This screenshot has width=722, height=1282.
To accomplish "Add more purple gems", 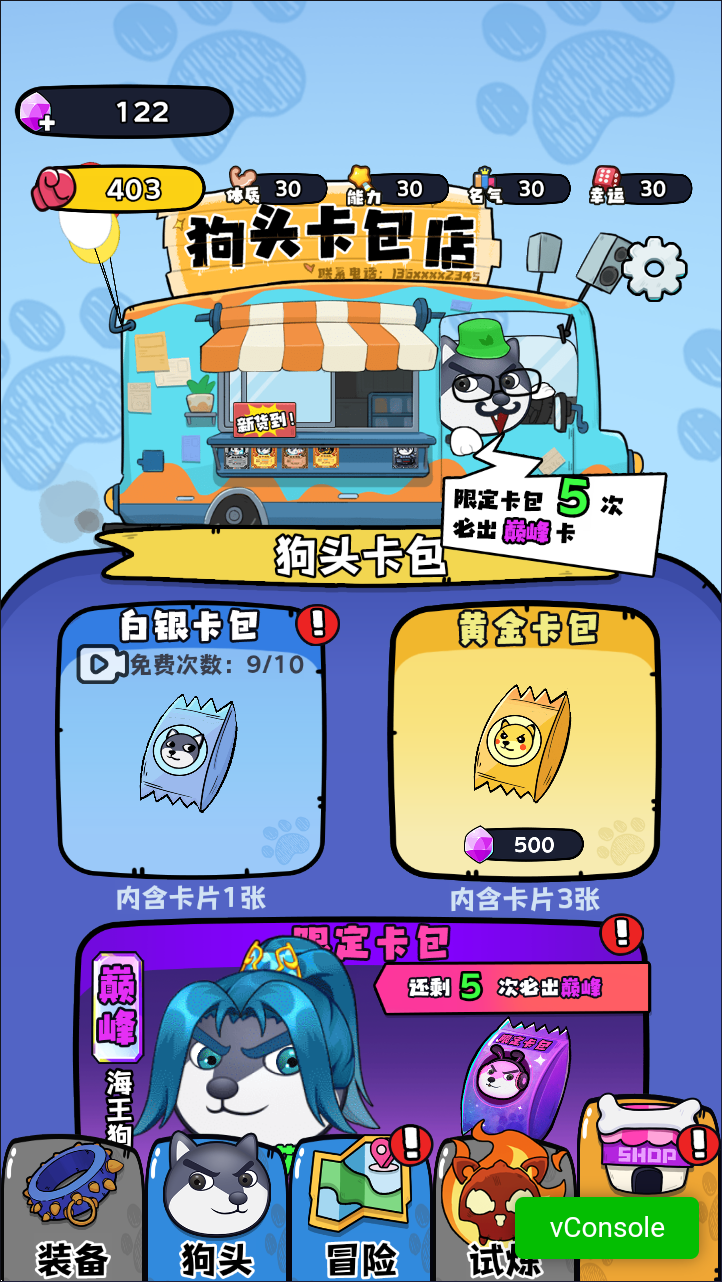I will (x=40, y=112).
